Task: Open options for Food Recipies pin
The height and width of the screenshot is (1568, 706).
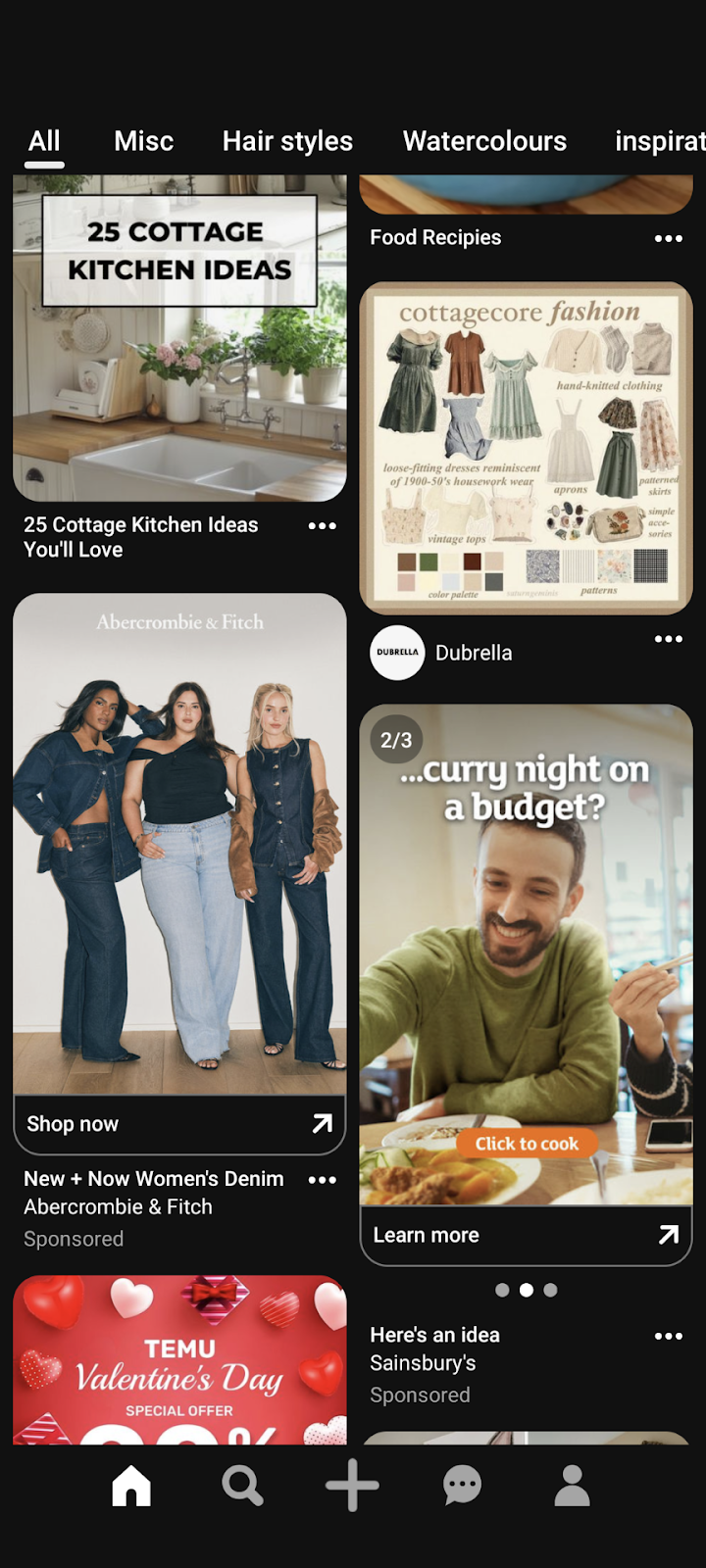Action: click(x=668, y=238)
